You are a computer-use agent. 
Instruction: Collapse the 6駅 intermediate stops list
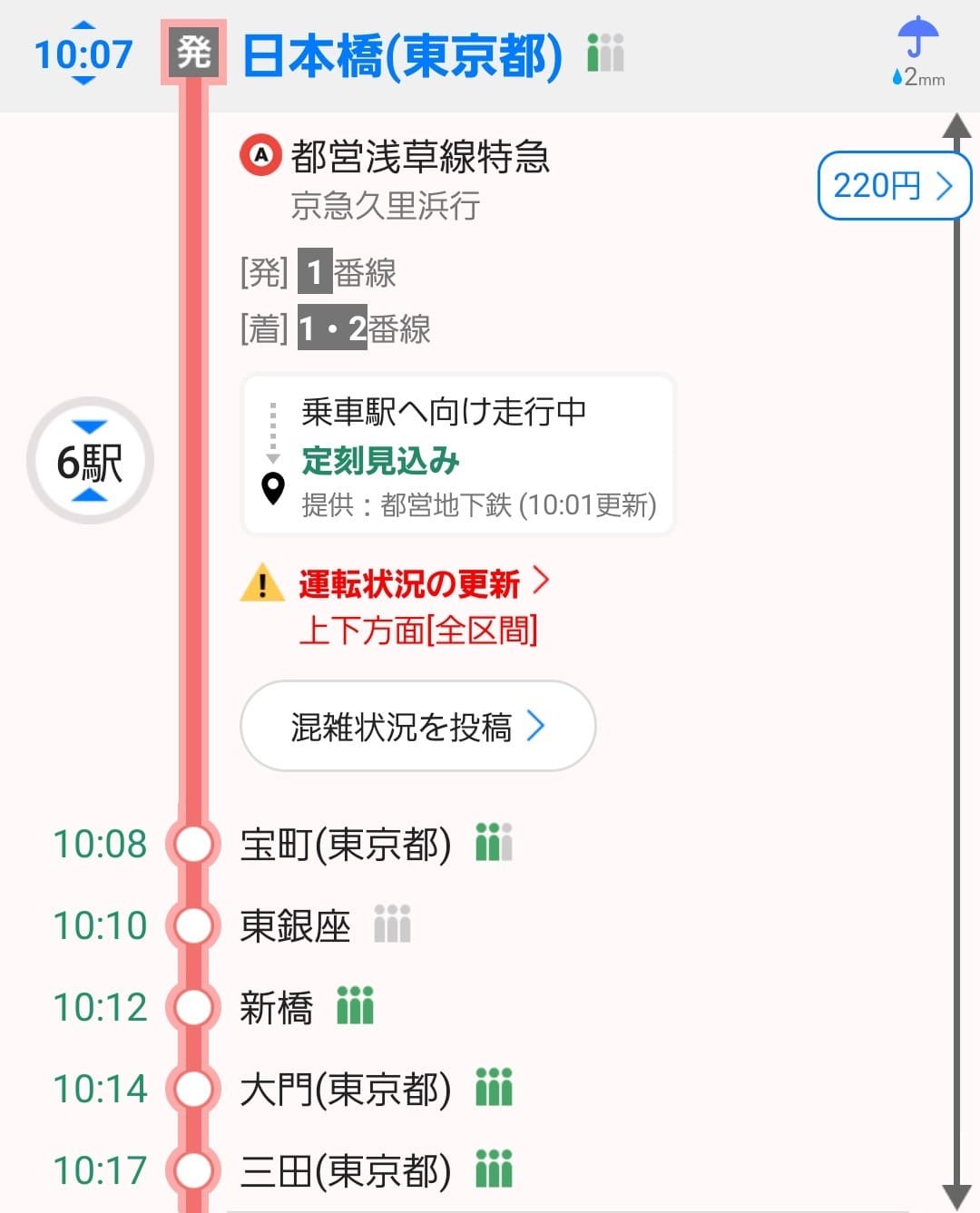[90, 461]
